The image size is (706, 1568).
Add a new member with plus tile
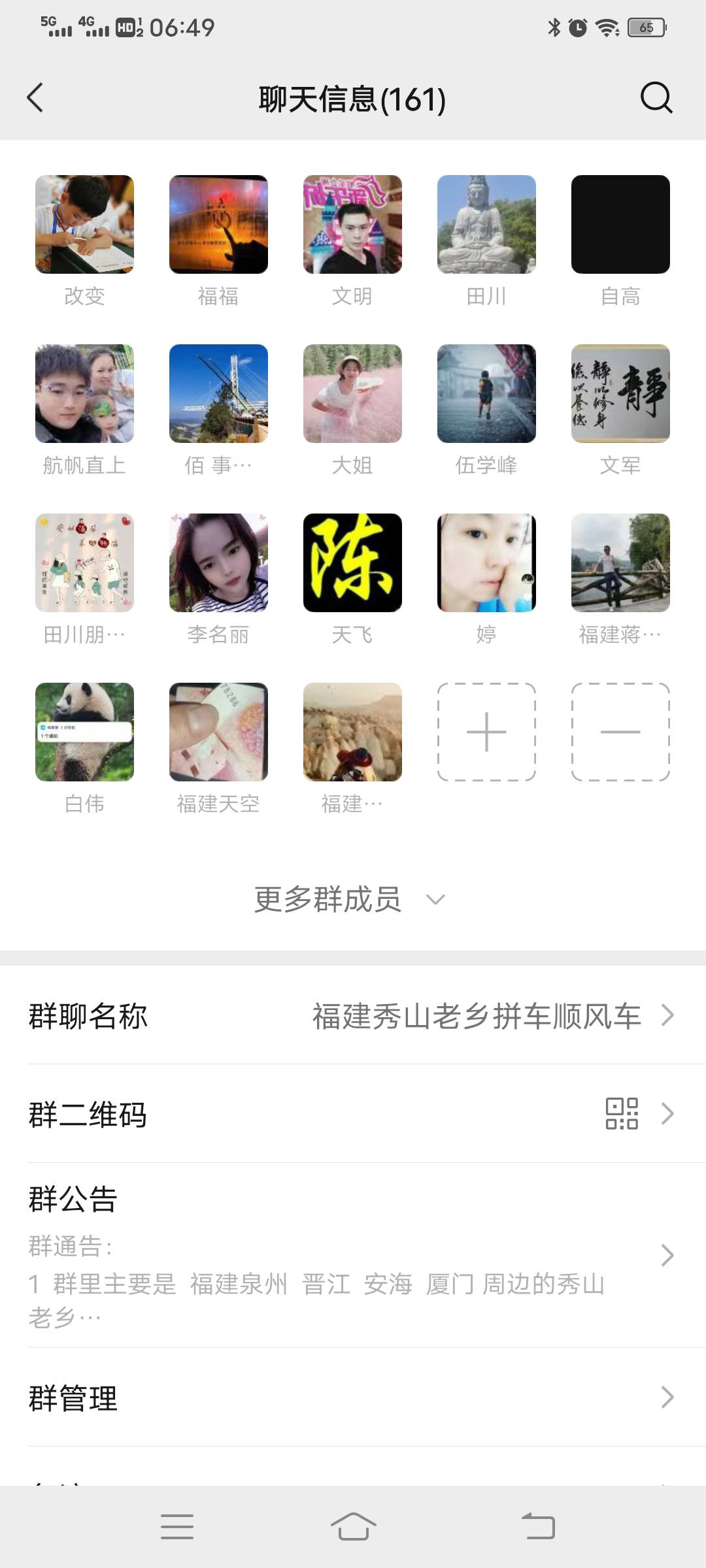point(486,732)
